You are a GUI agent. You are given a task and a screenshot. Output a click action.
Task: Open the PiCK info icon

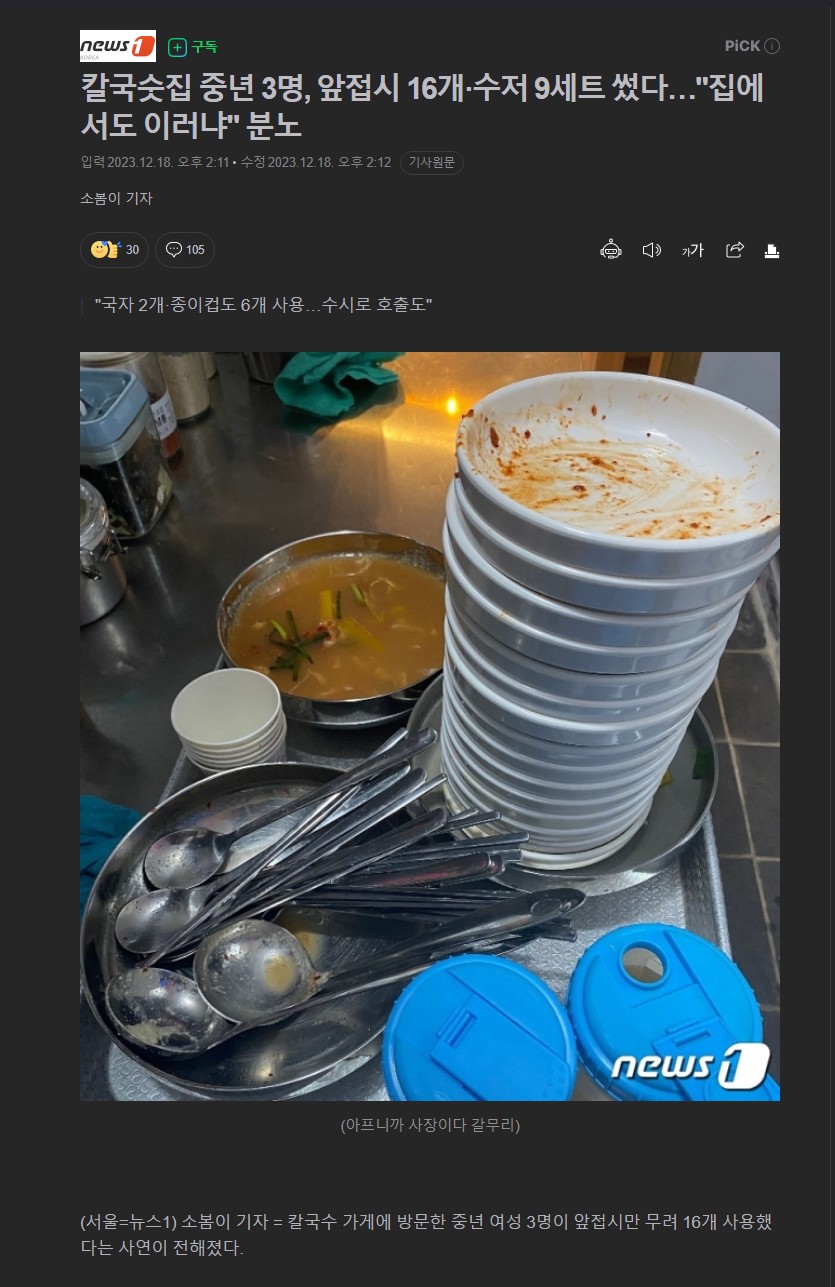pos(772,46)
